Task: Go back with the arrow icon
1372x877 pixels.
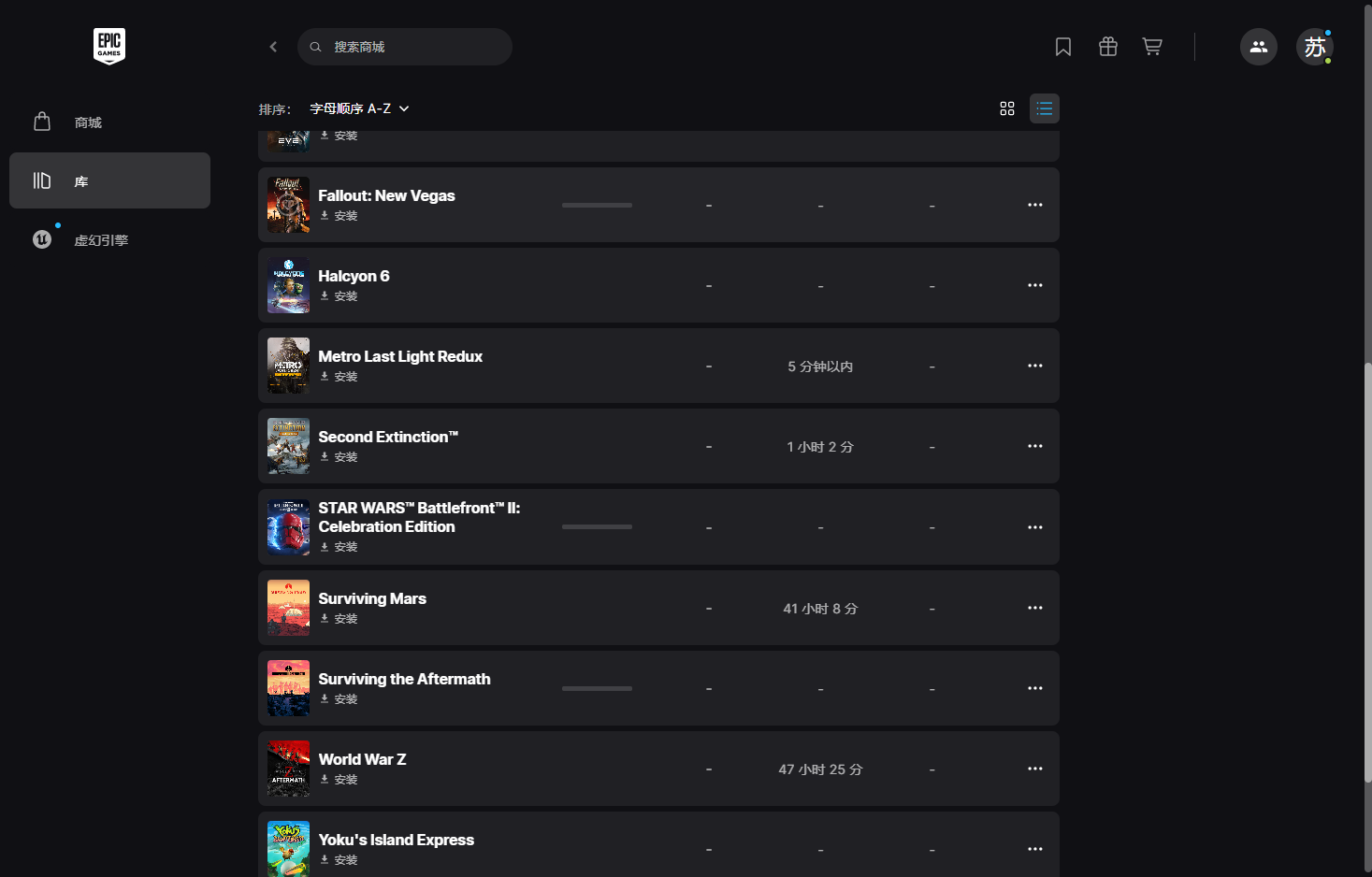Action: point(273,47)
